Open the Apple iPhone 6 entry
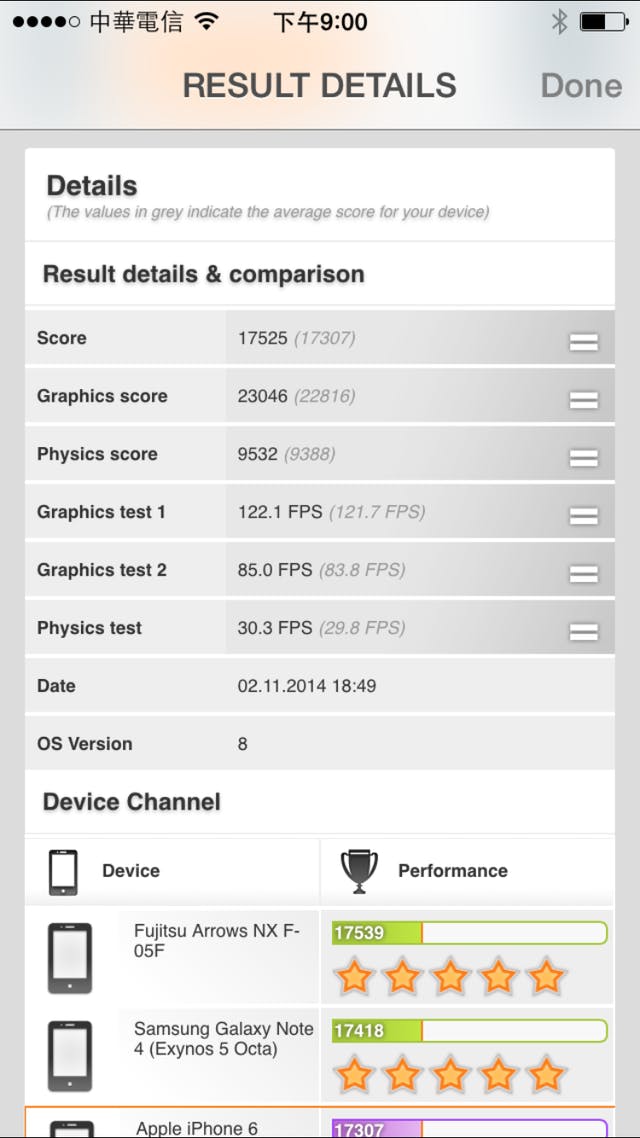Screen dimensions: 640x1138 197,1127
